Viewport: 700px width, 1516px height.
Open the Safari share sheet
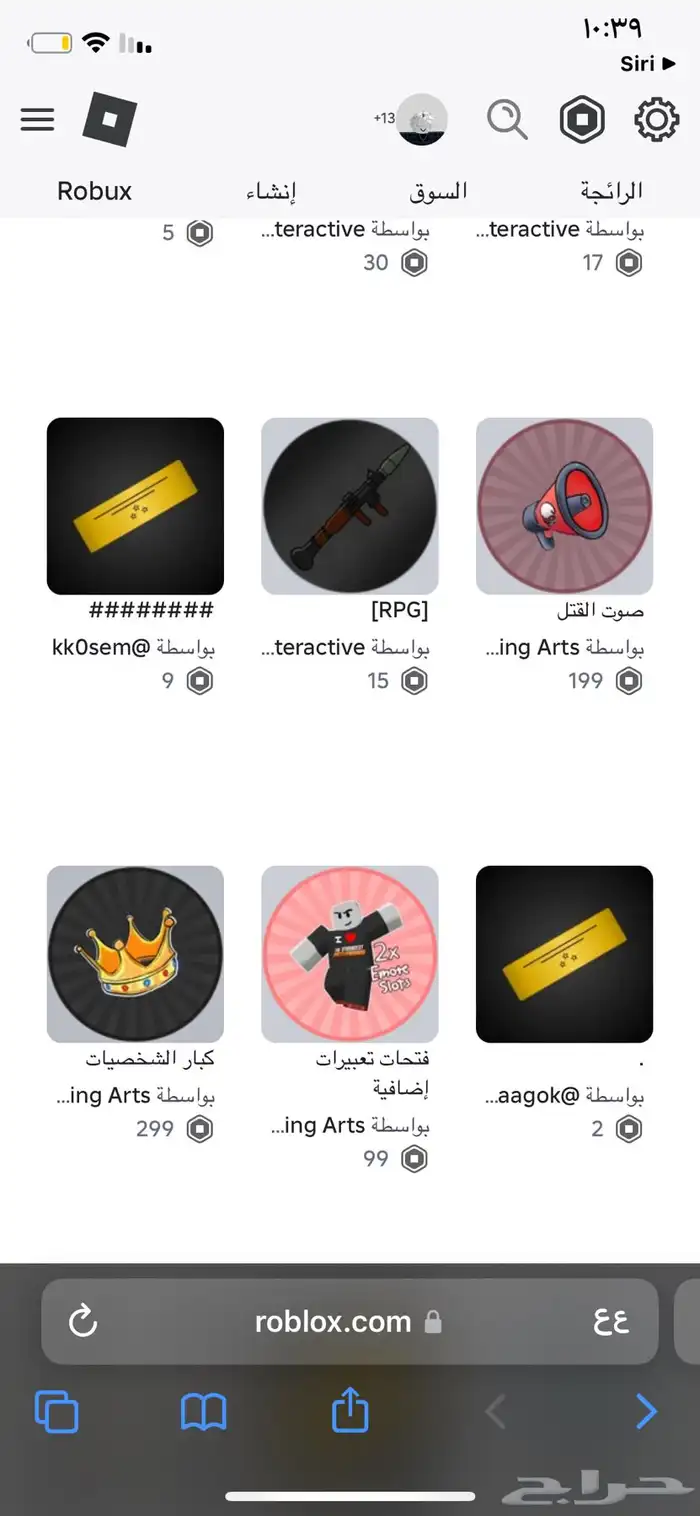(350, 1412)
